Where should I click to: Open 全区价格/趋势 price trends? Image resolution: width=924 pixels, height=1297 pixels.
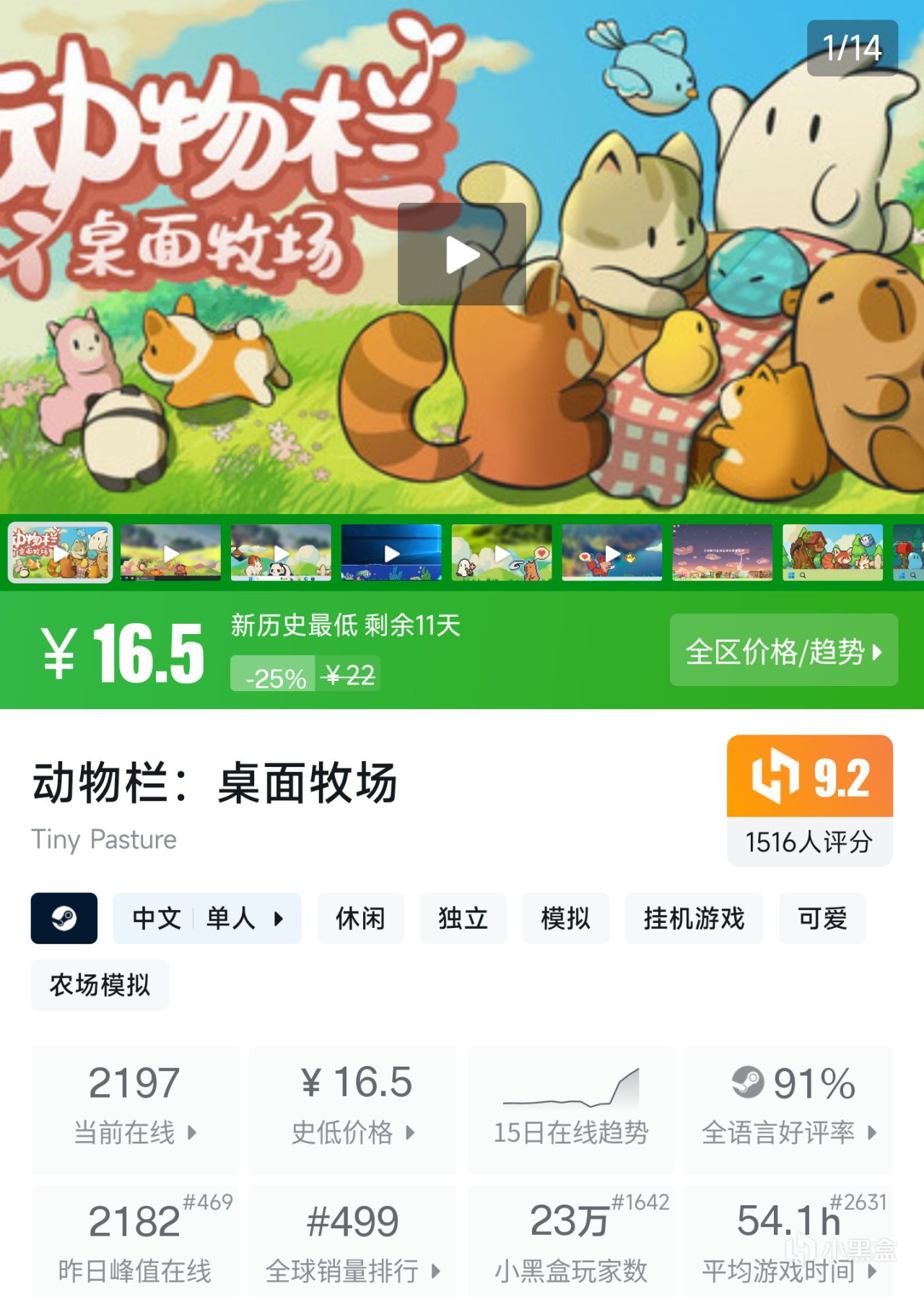click(783, 651)
